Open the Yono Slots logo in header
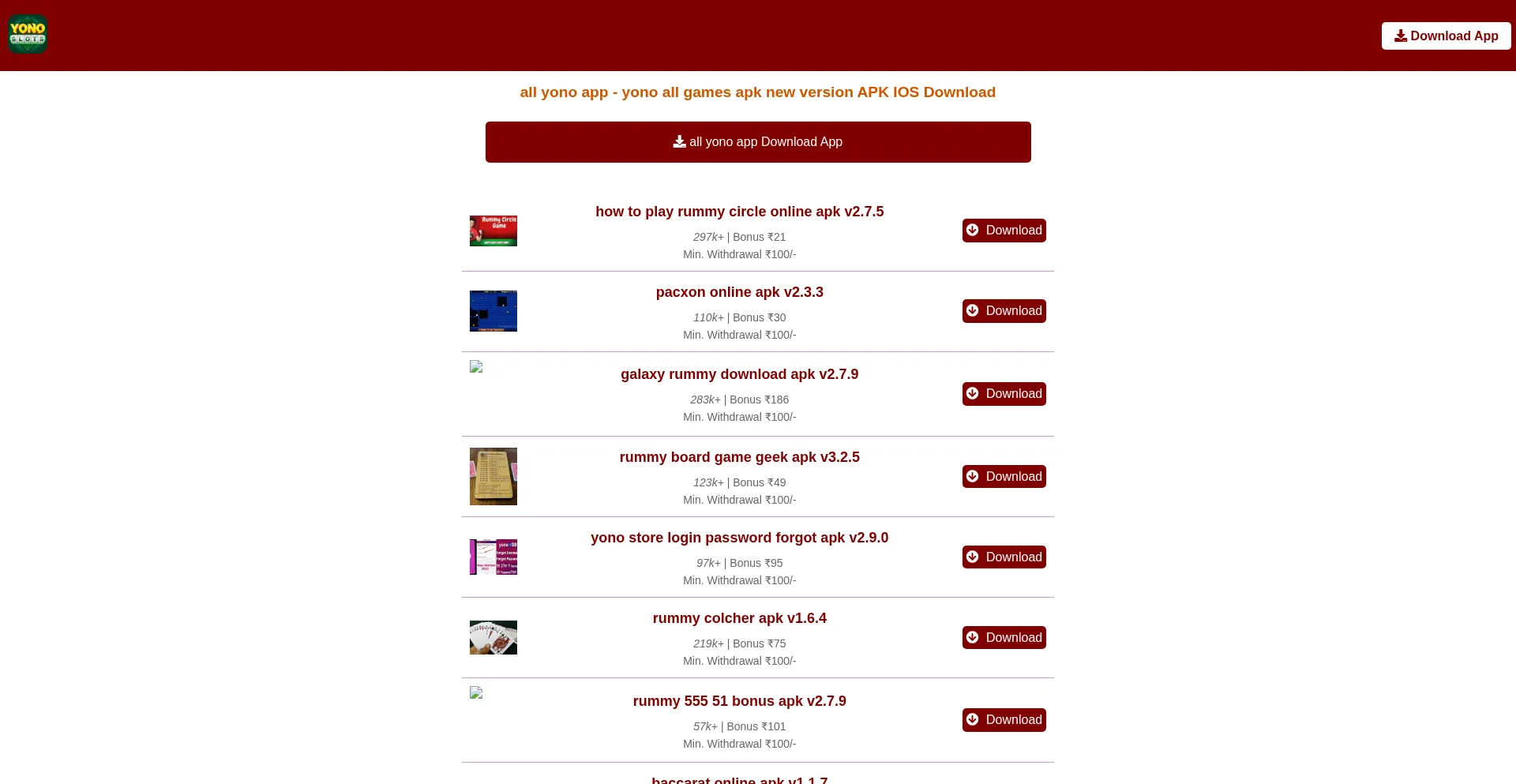1516x784 pixels. tap(28, 35)
